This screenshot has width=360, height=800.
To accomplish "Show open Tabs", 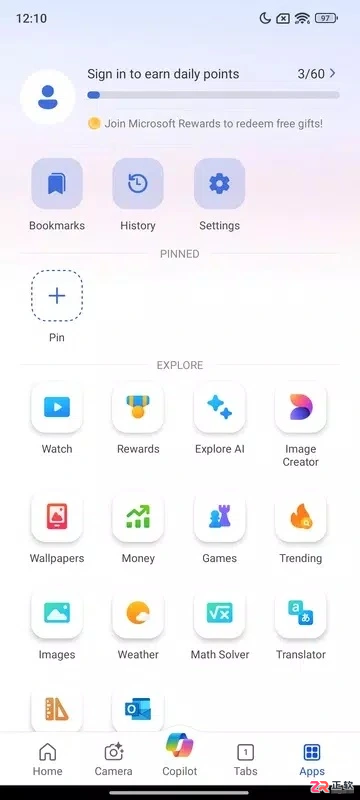I will 245,759.
